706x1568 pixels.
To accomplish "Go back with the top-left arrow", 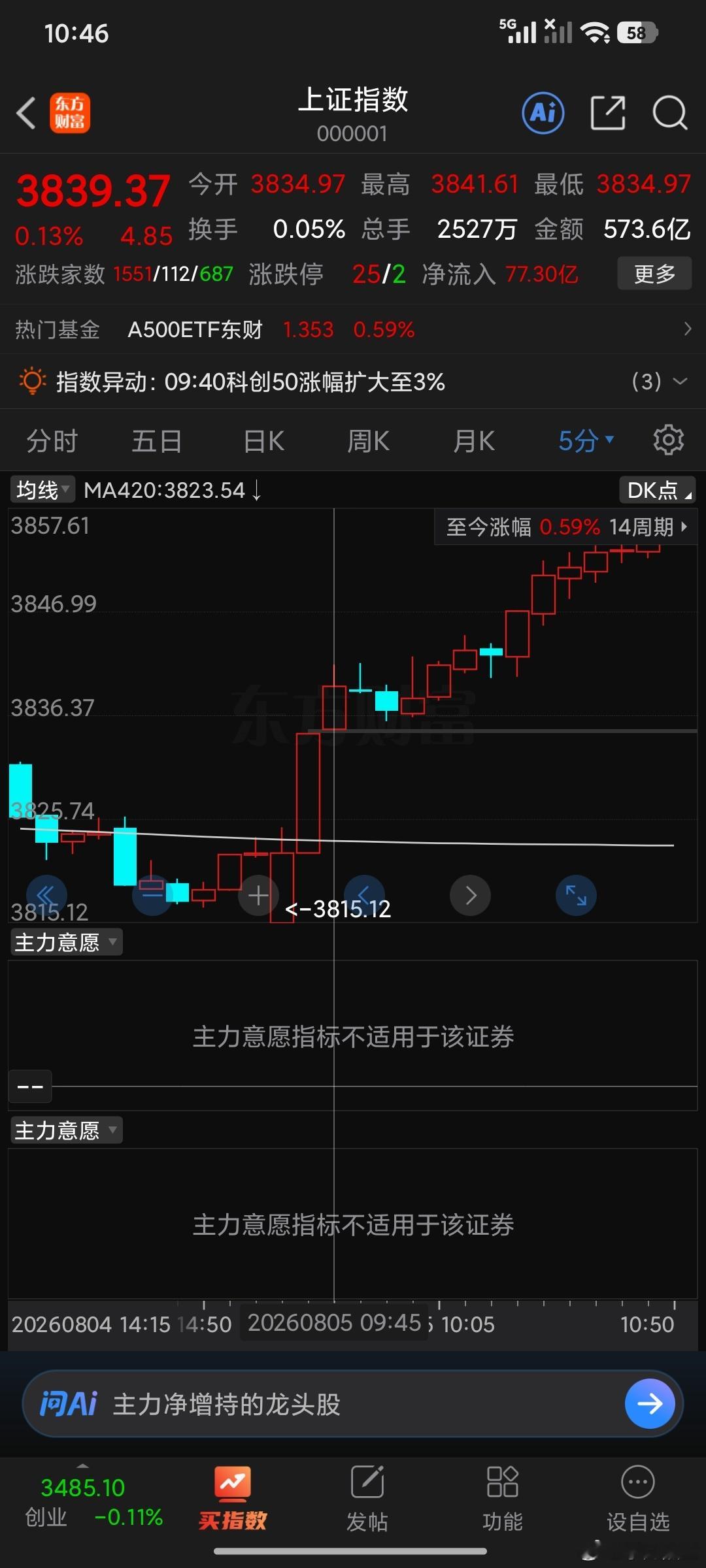I will point(25,113).
